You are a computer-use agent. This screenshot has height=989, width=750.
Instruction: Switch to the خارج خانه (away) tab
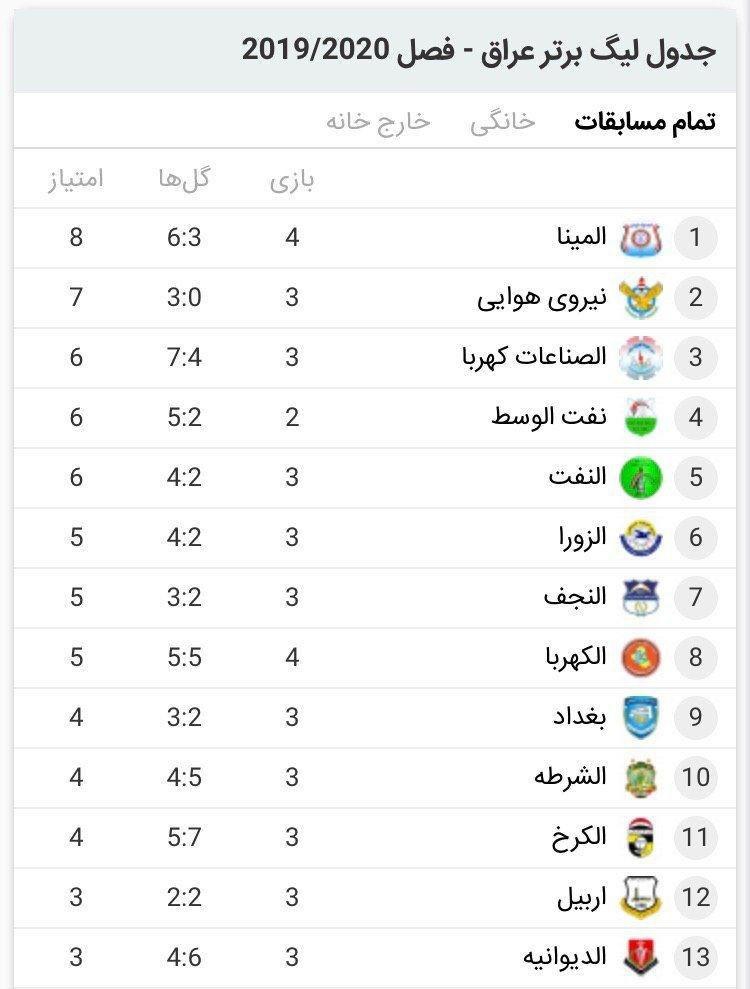point(378,121)
